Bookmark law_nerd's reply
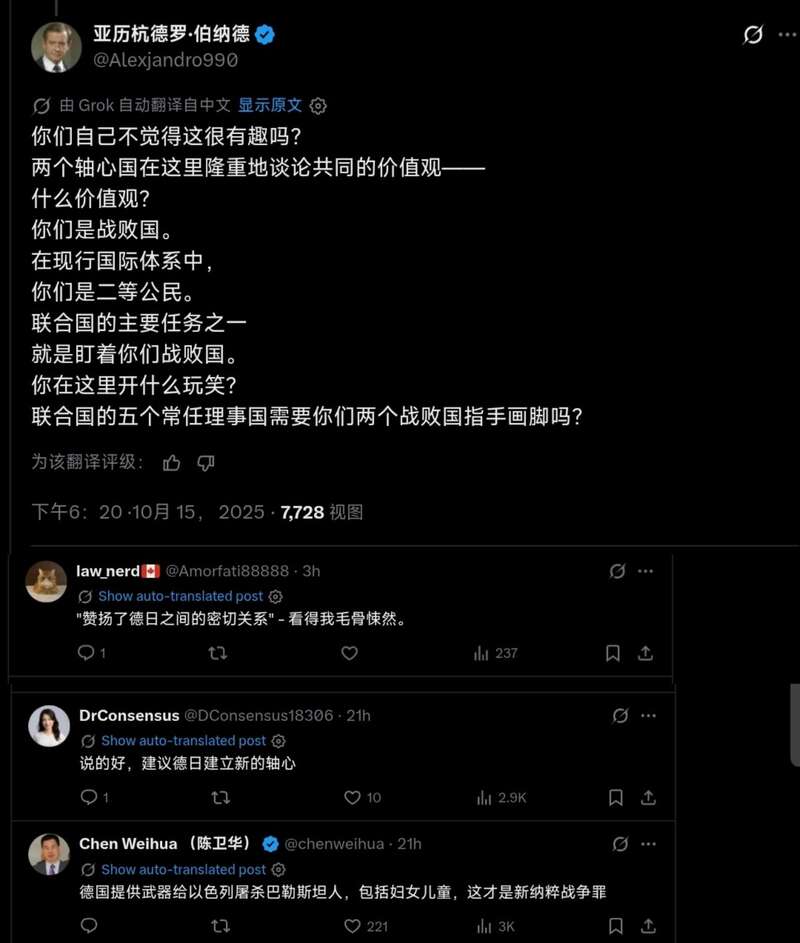Screen dimensions: 800x943 coord(613,653)
